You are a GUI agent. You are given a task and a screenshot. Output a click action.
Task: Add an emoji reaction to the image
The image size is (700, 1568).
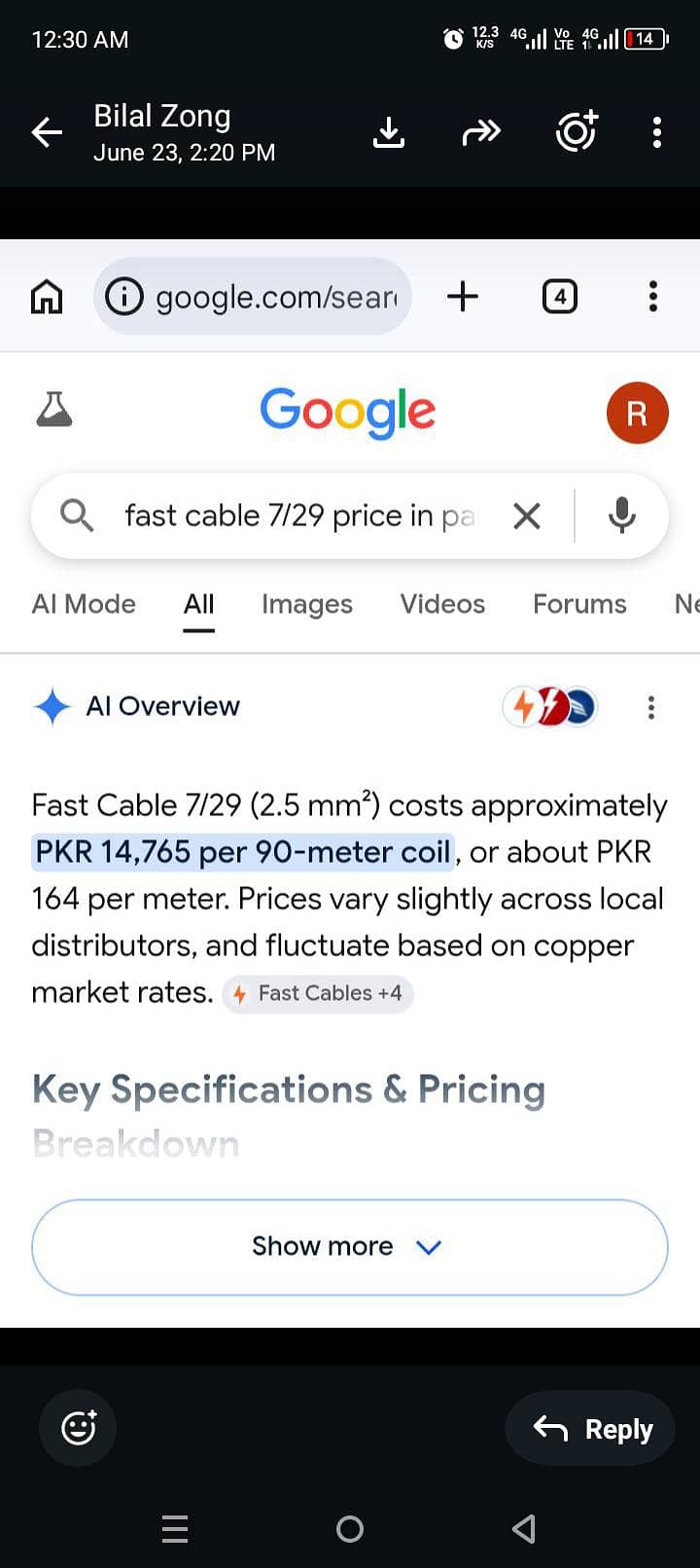coord(78,1428)
